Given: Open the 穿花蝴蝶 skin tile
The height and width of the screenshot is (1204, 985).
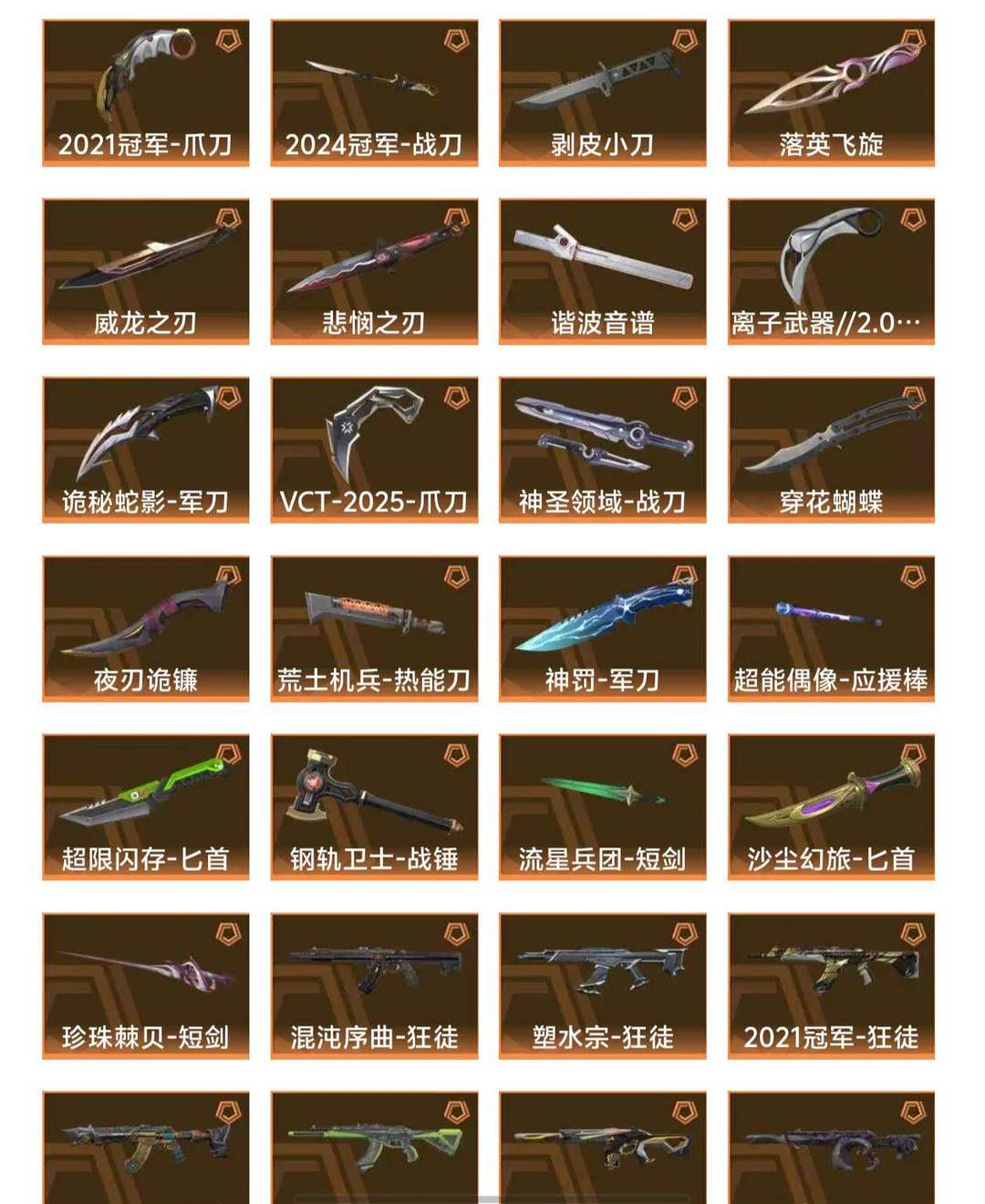Looking at the screenshot, I should [x=831, y=451].
